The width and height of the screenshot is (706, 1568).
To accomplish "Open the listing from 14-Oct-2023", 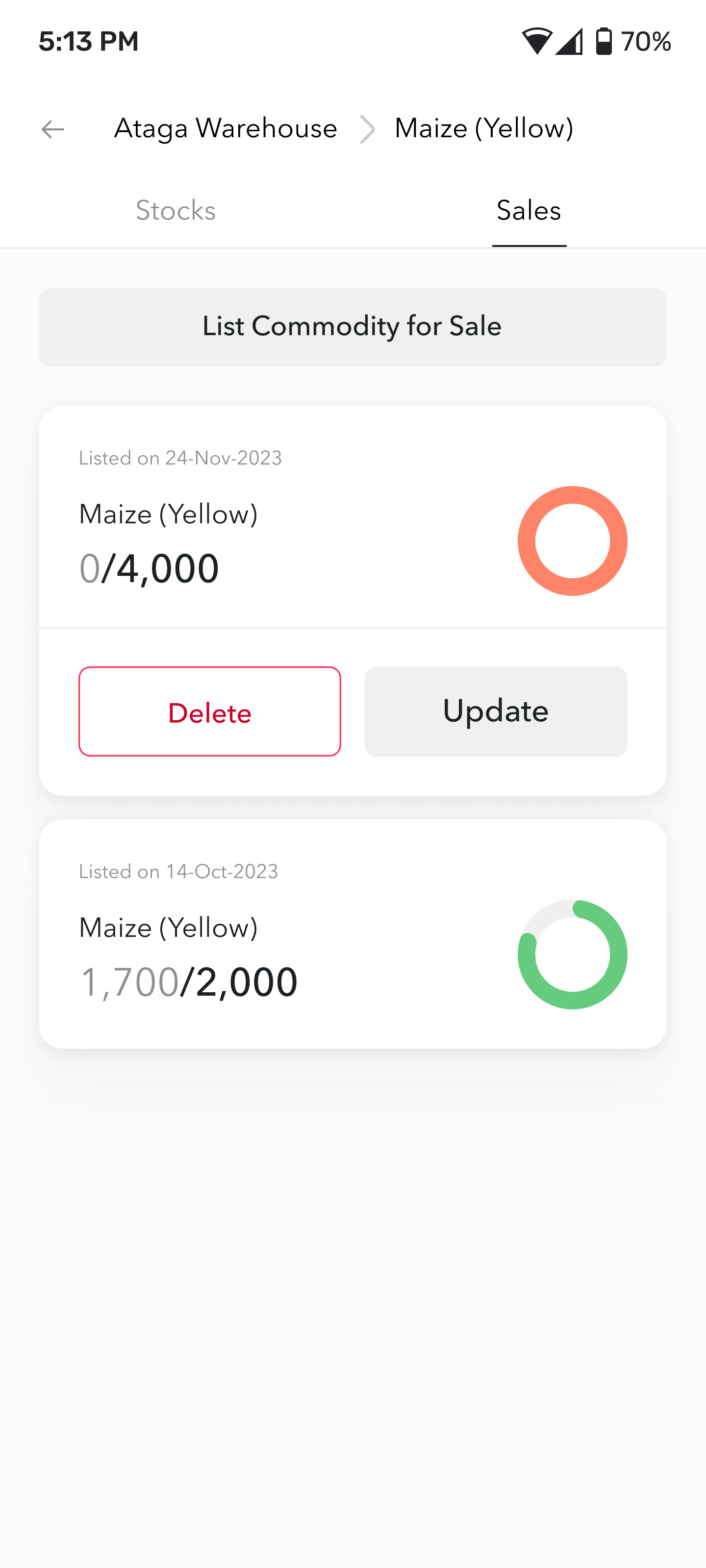I will click(x=353, y=933).
